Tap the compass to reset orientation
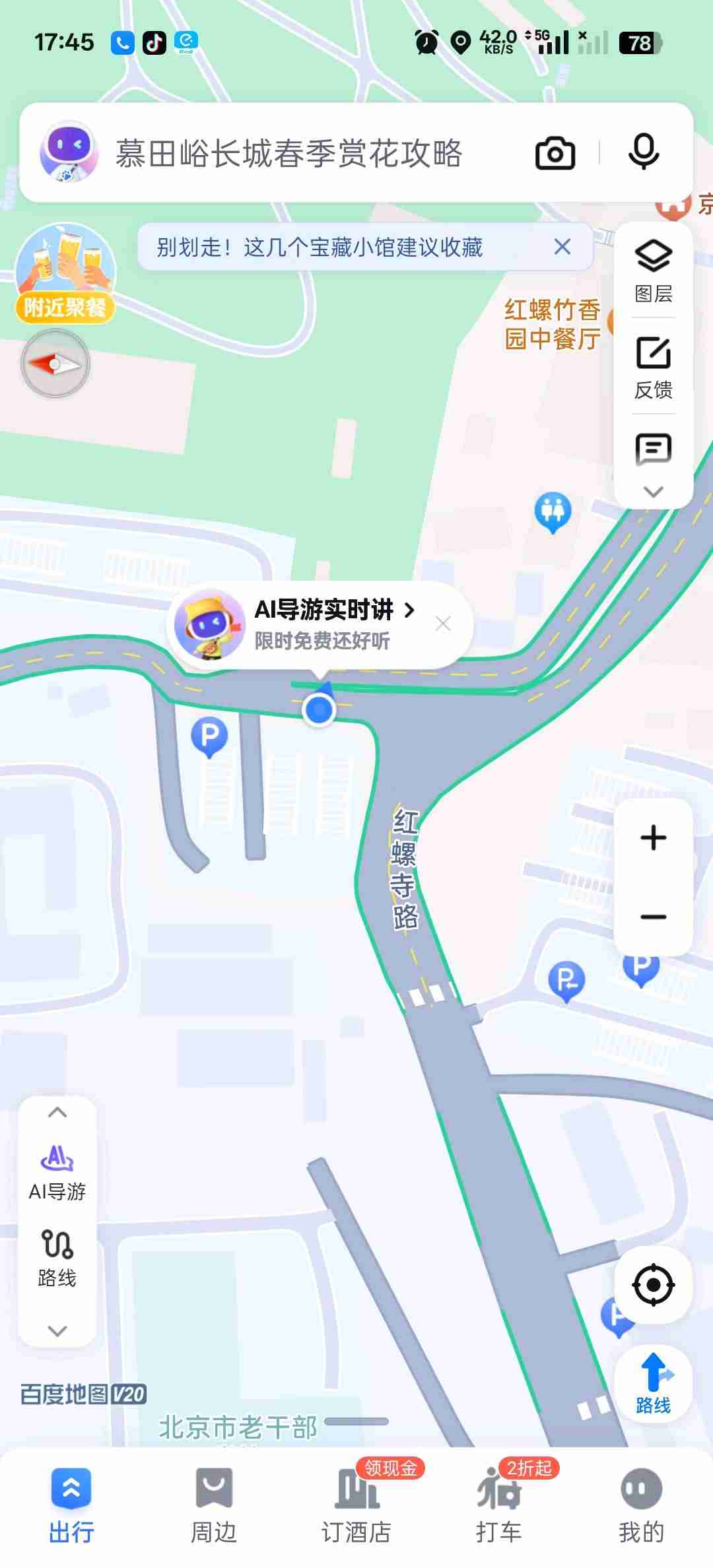The width and height of the screenshot is (713, 1568). pos(55,364)
